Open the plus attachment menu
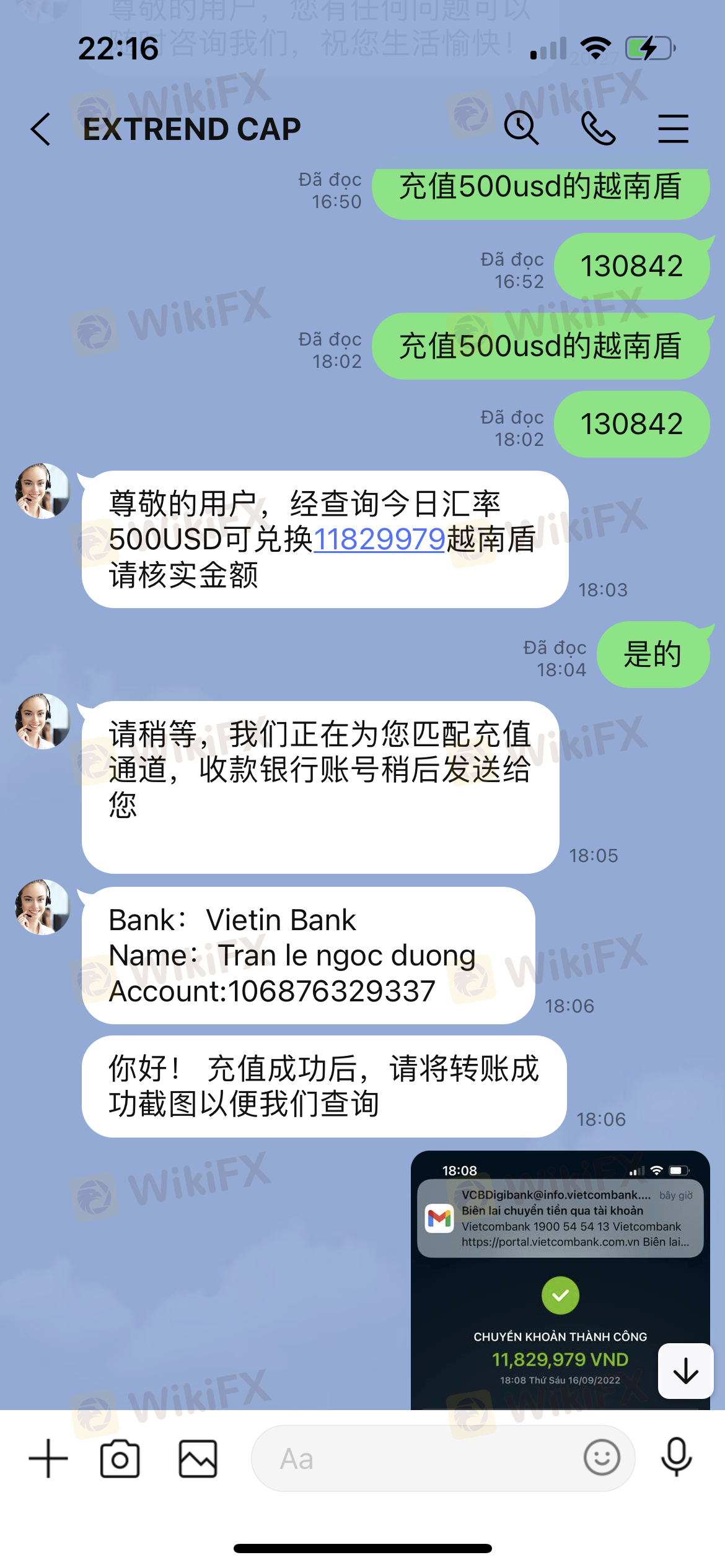725x1568 pixels. [x=48, y=1458]
